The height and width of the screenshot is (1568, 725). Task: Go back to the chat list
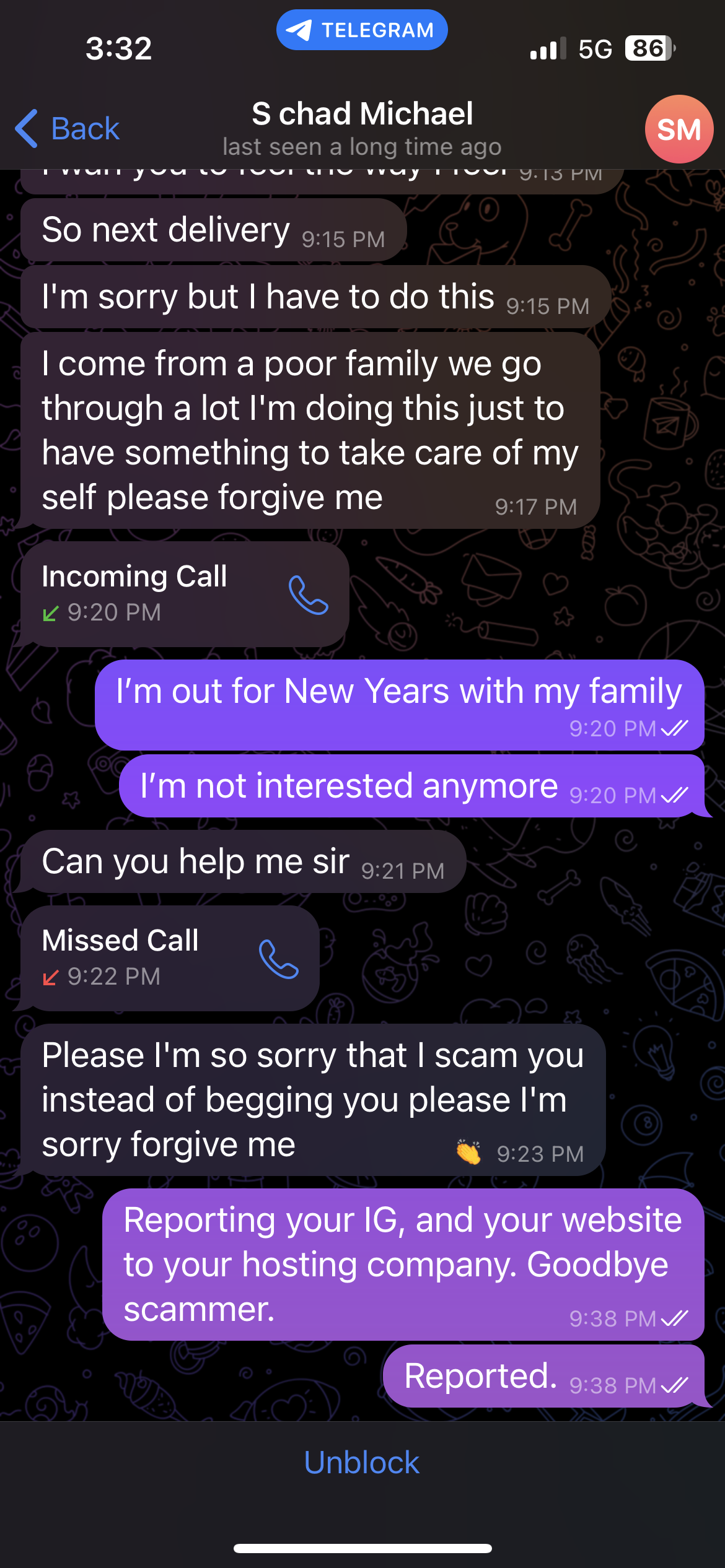[x=67, y=129]
